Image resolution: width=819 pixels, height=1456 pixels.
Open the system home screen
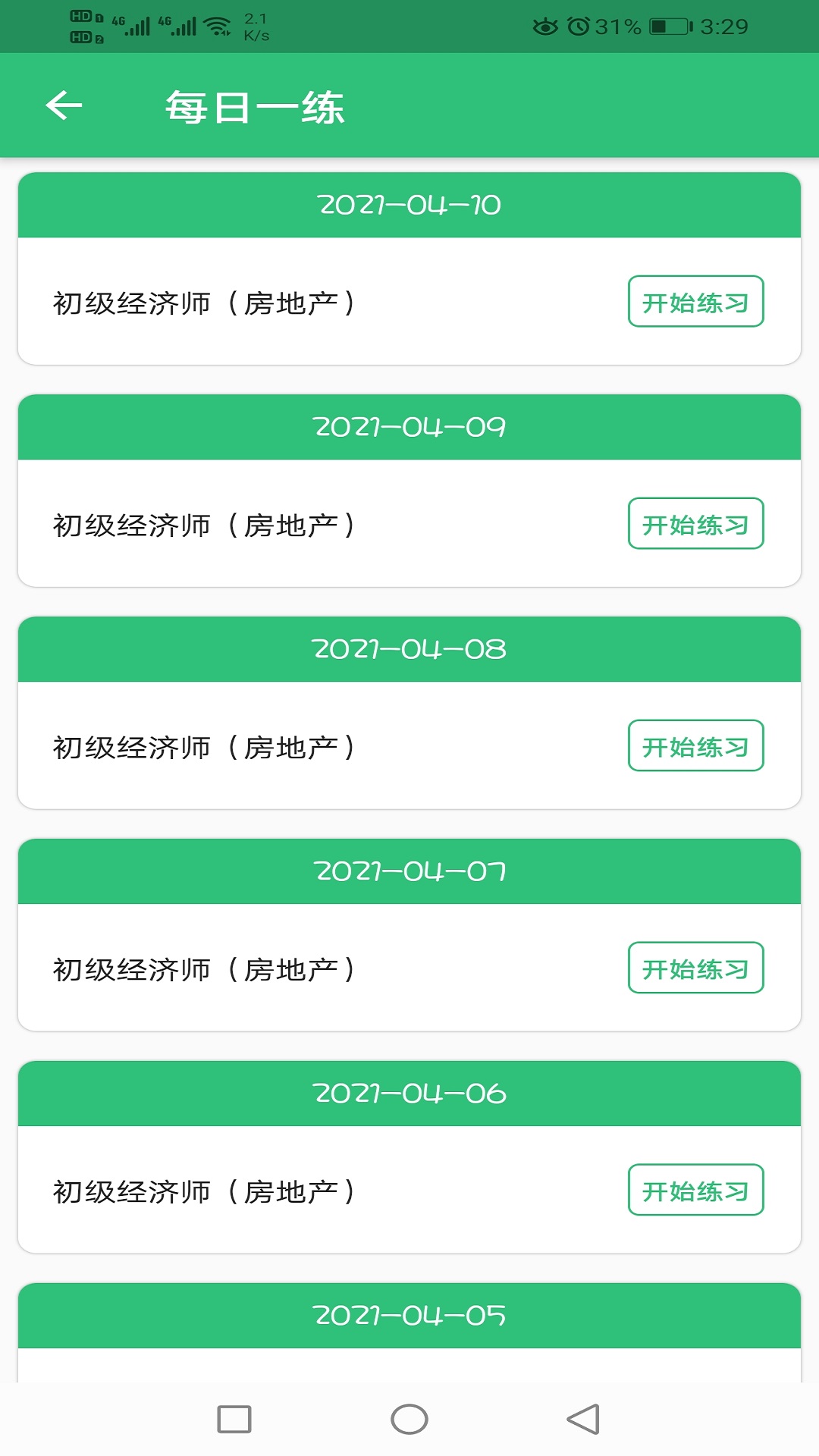[x=409, y=1419]
